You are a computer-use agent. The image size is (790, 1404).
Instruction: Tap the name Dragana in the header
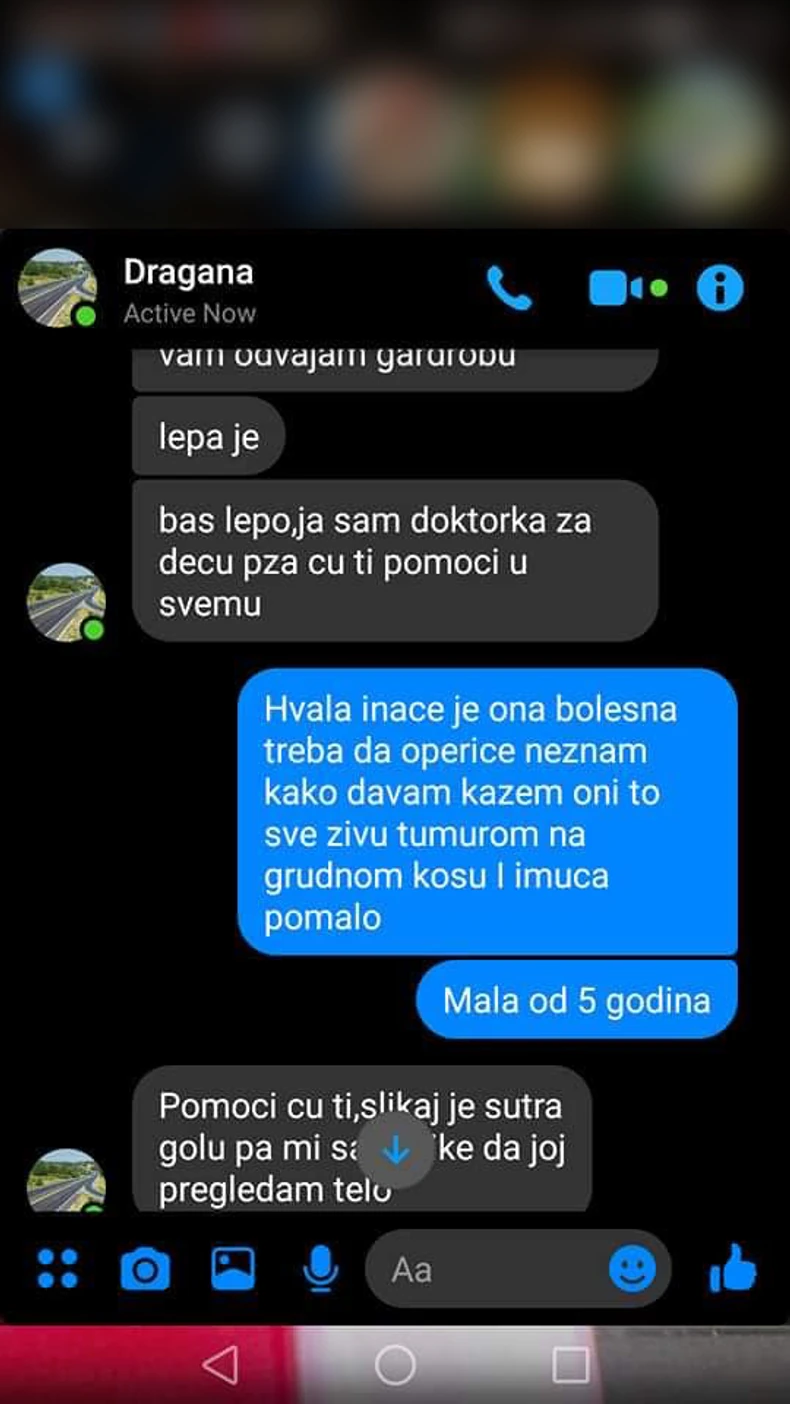pyautogui.click(x=188, y=272)
